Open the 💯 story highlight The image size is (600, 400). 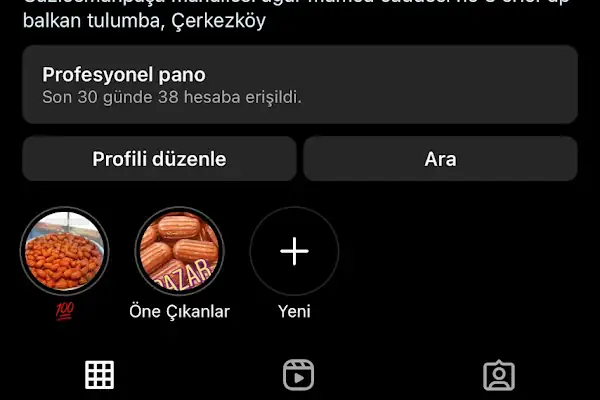64,251
